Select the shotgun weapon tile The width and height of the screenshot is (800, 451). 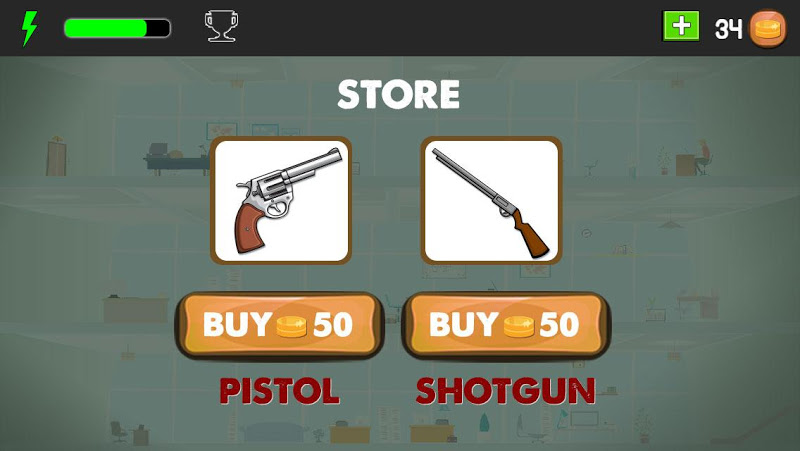[x=490, y=200]
